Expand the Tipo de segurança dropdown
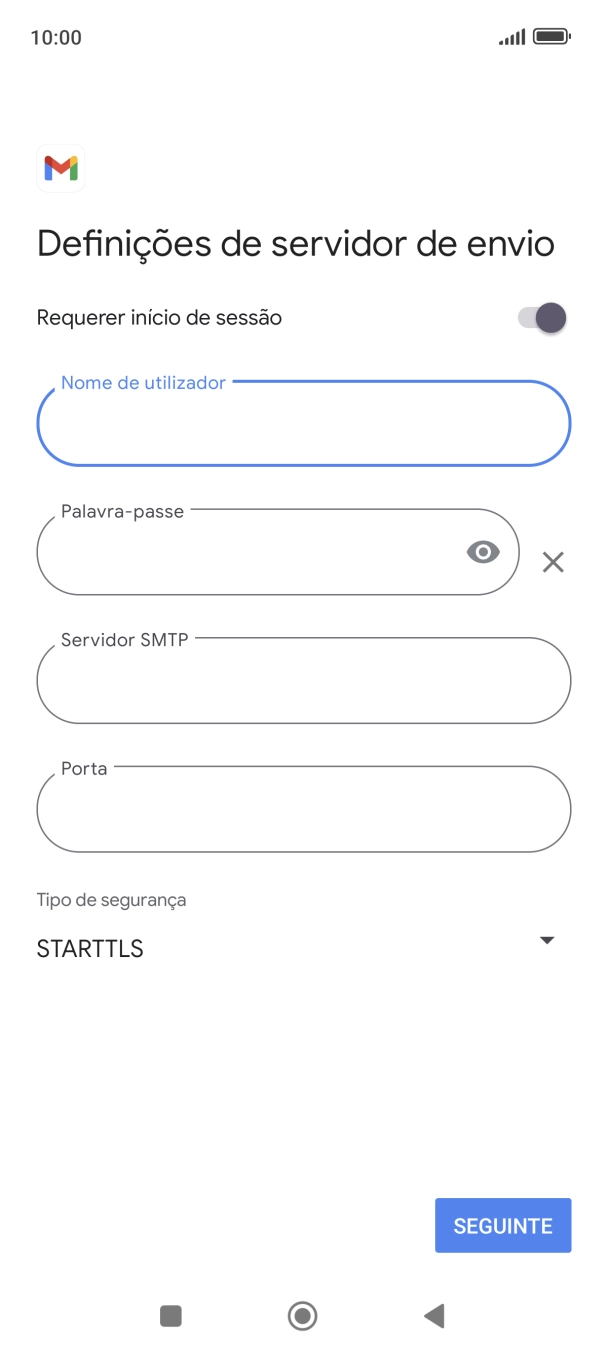The height and width of the screenshot is (1352, 608). (x=296, y=947)
